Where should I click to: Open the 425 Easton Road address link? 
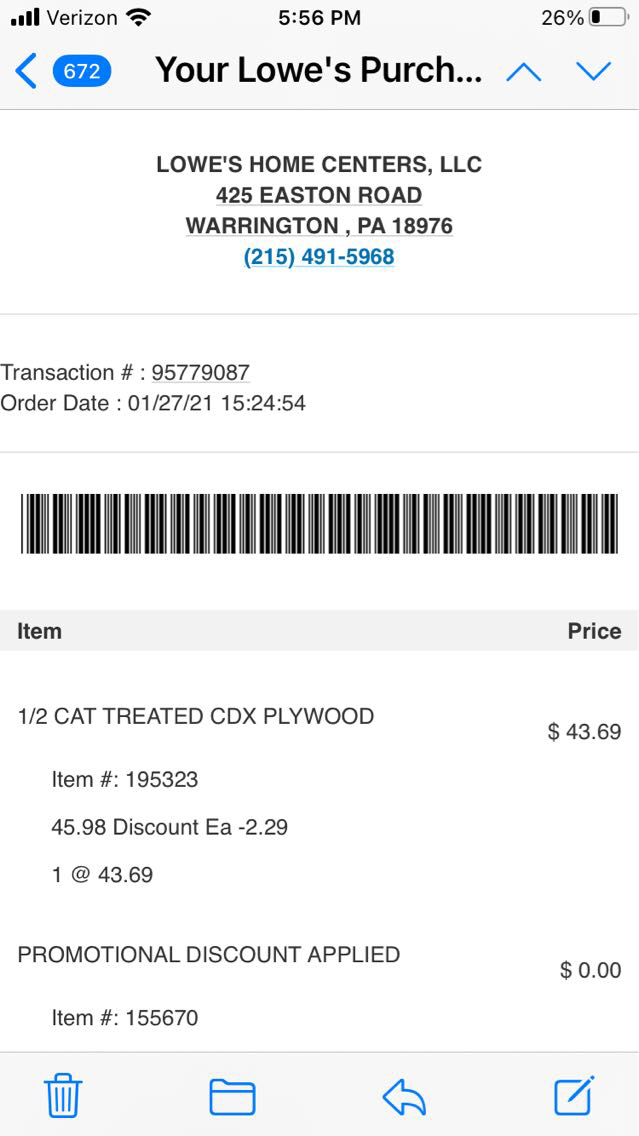coord(319,195)
